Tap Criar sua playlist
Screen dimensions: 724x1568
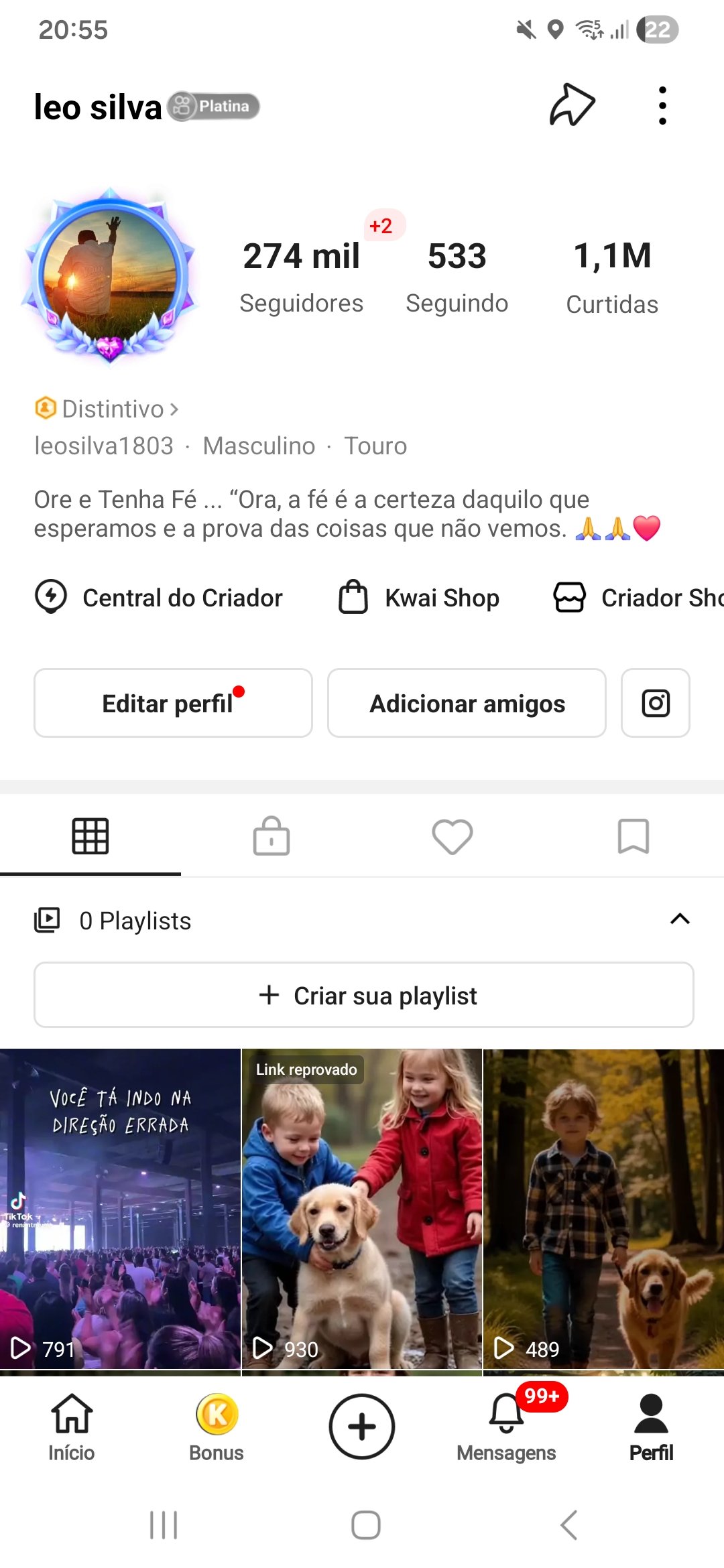pos(363,995)
